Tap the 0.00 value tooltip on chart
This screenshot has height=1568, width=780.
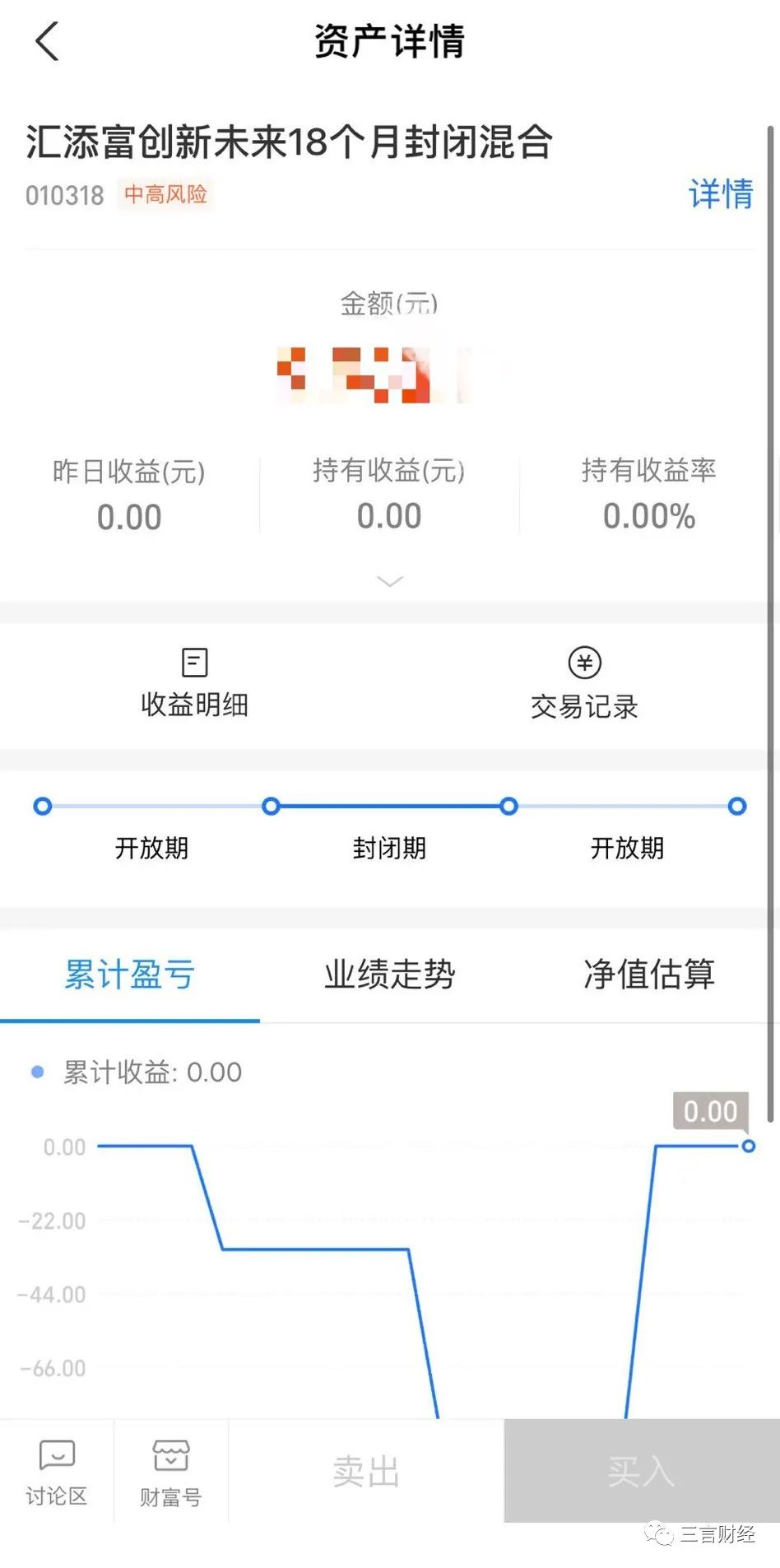coord(709,1111)
